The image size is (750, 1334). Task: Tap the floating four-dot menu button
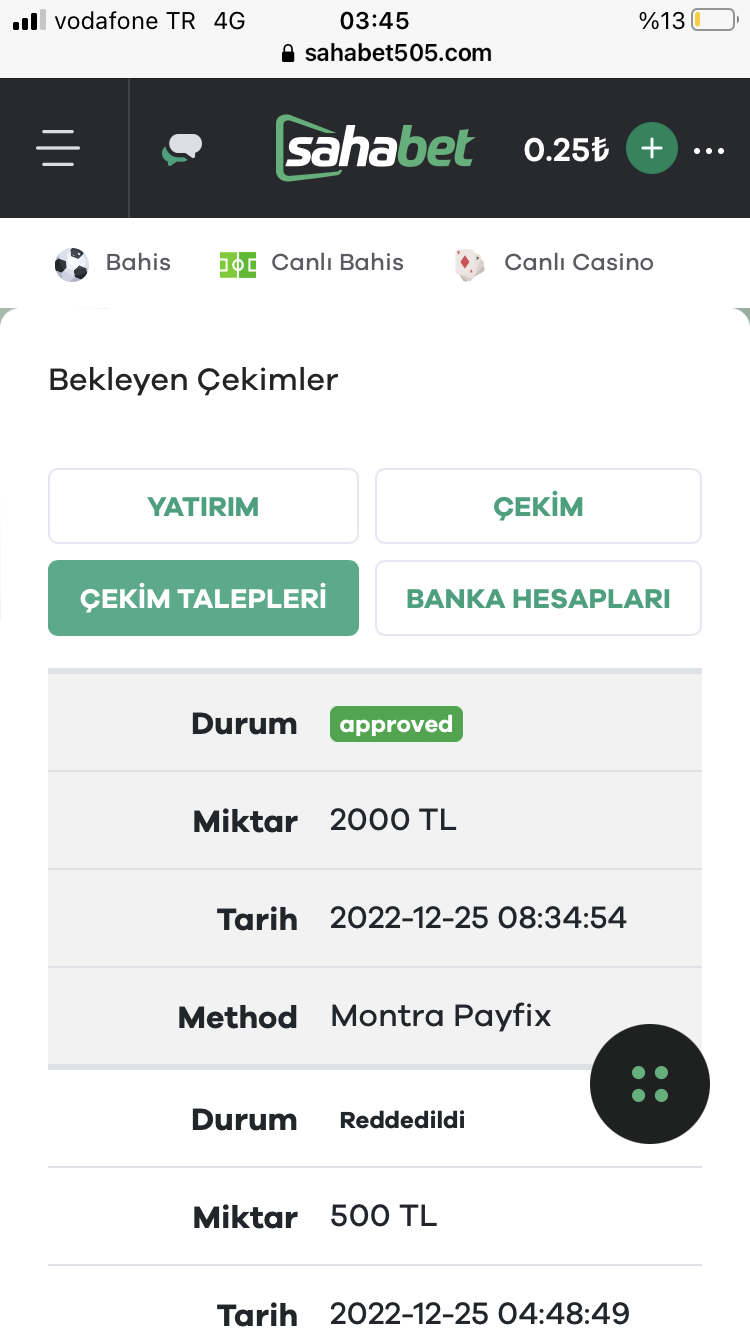click(x=650, y=1084)
